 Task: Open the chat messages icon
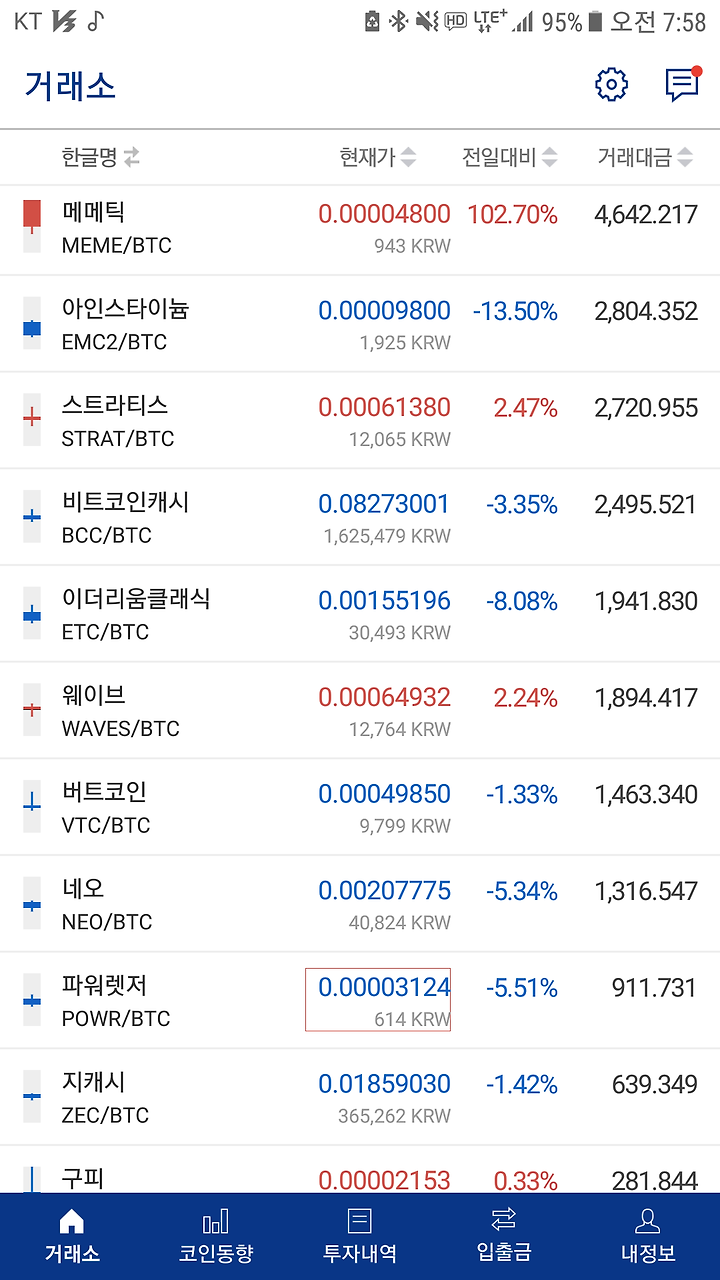pyautogui.click(x=682, y=85)
